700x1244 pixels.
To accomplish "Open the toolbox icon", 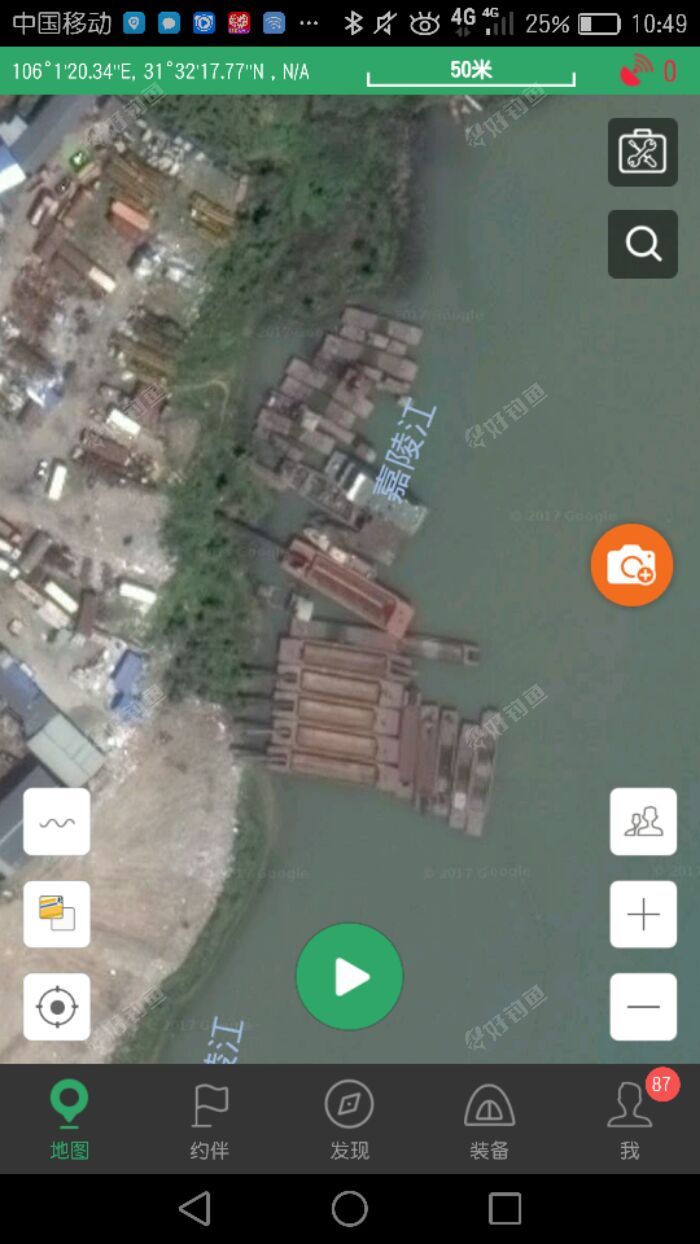I will (x=642, y=152).
